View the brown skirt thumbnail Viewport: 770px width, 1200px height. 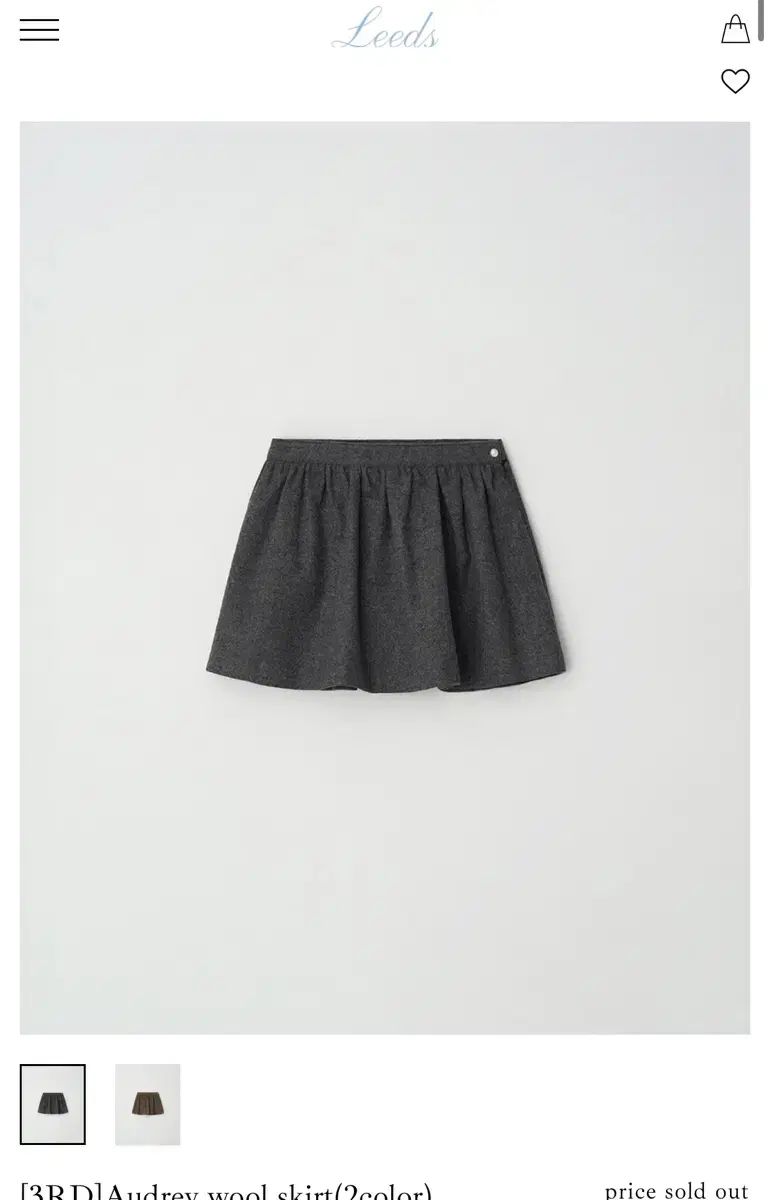click(x=148, y=1104)
